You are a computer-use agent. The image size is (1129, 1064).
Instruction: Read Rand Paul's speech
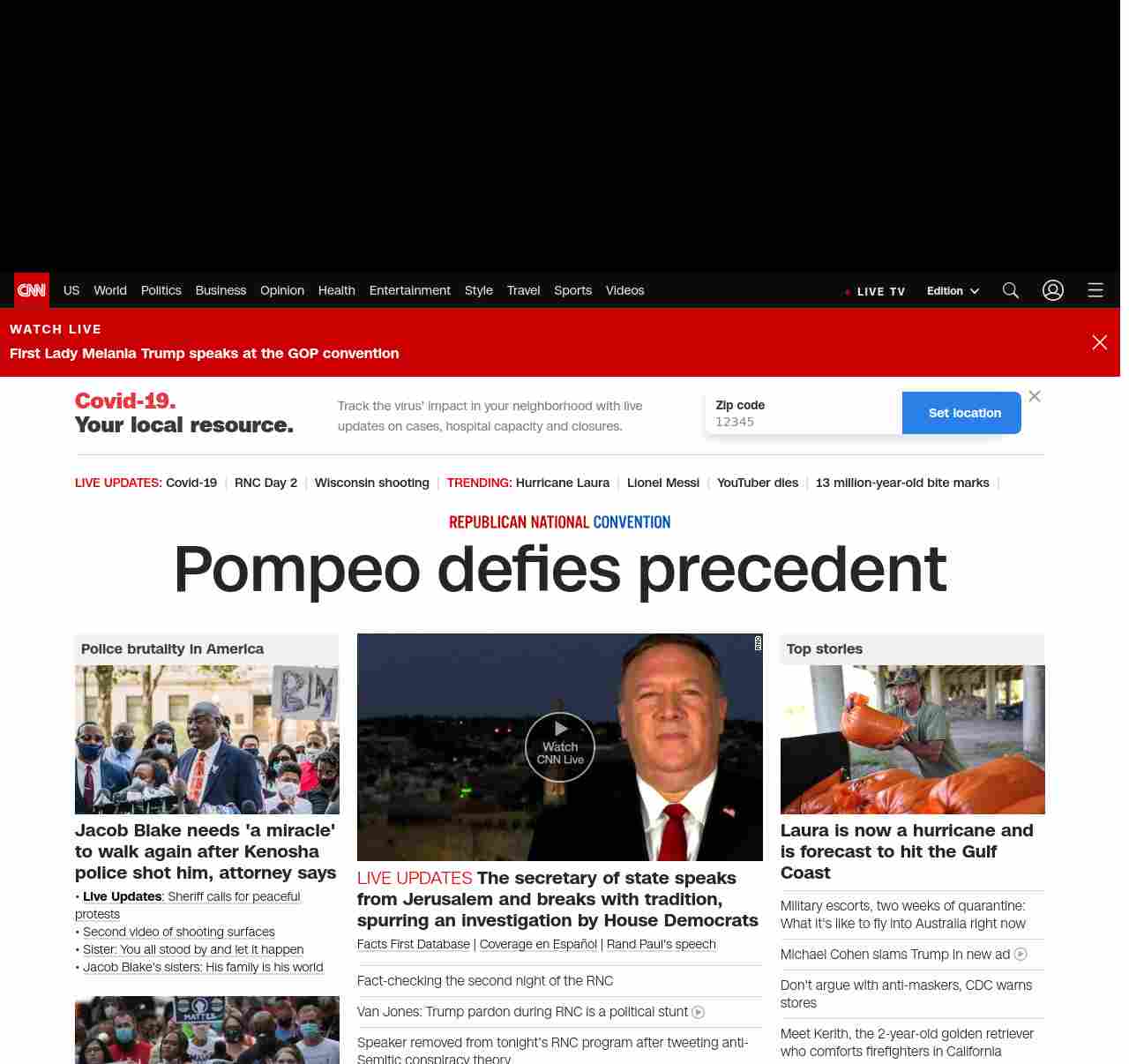tap(661, 944)
